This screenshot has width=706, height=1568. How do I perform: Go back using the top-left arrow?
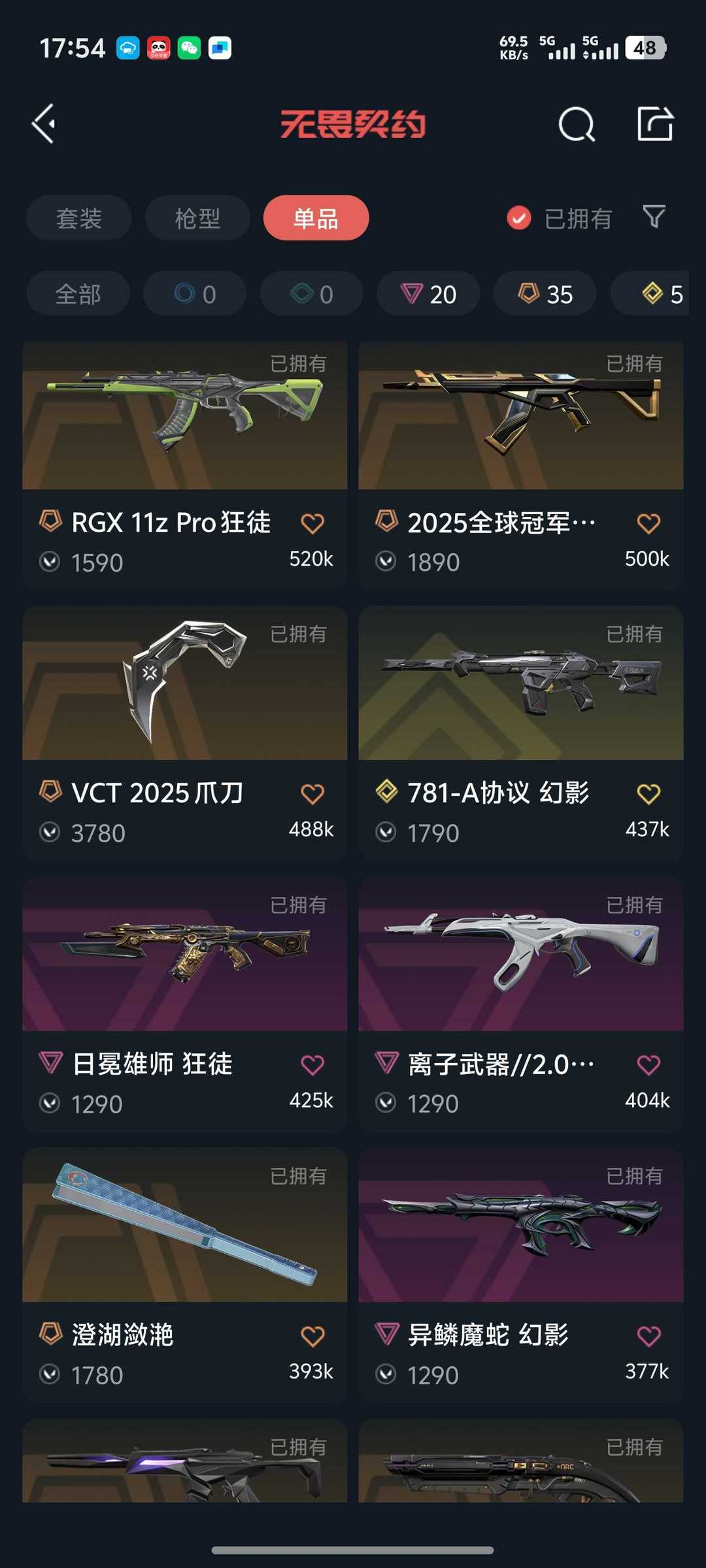(x=44, y=123)
